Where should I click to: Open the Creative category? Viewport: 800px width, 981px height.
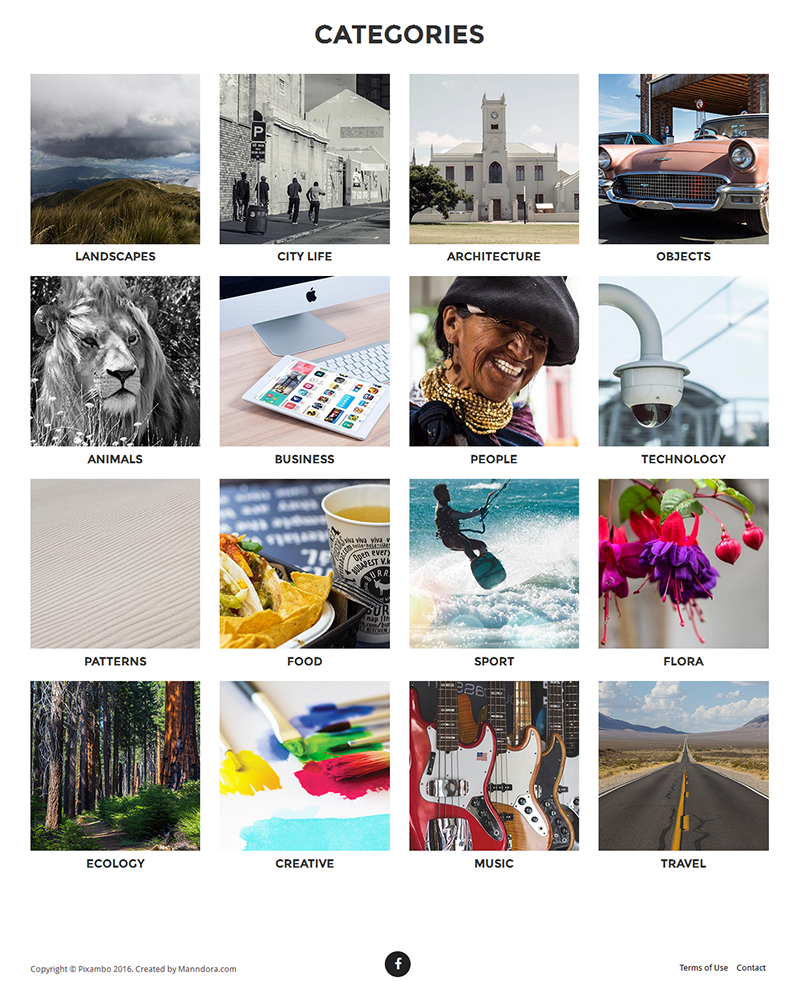(x=304, y=765)
